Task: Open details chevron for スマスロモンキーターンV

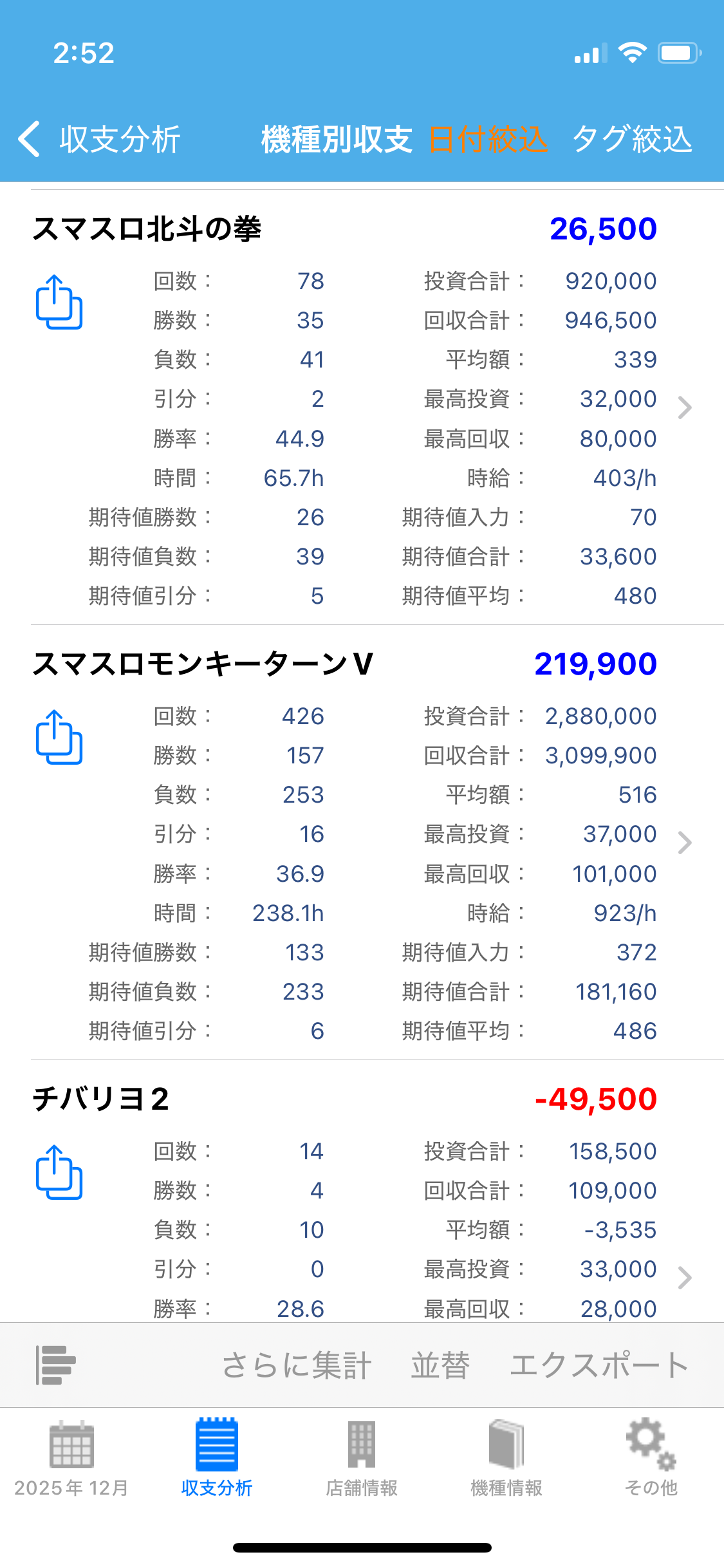Action: (685, 843)
